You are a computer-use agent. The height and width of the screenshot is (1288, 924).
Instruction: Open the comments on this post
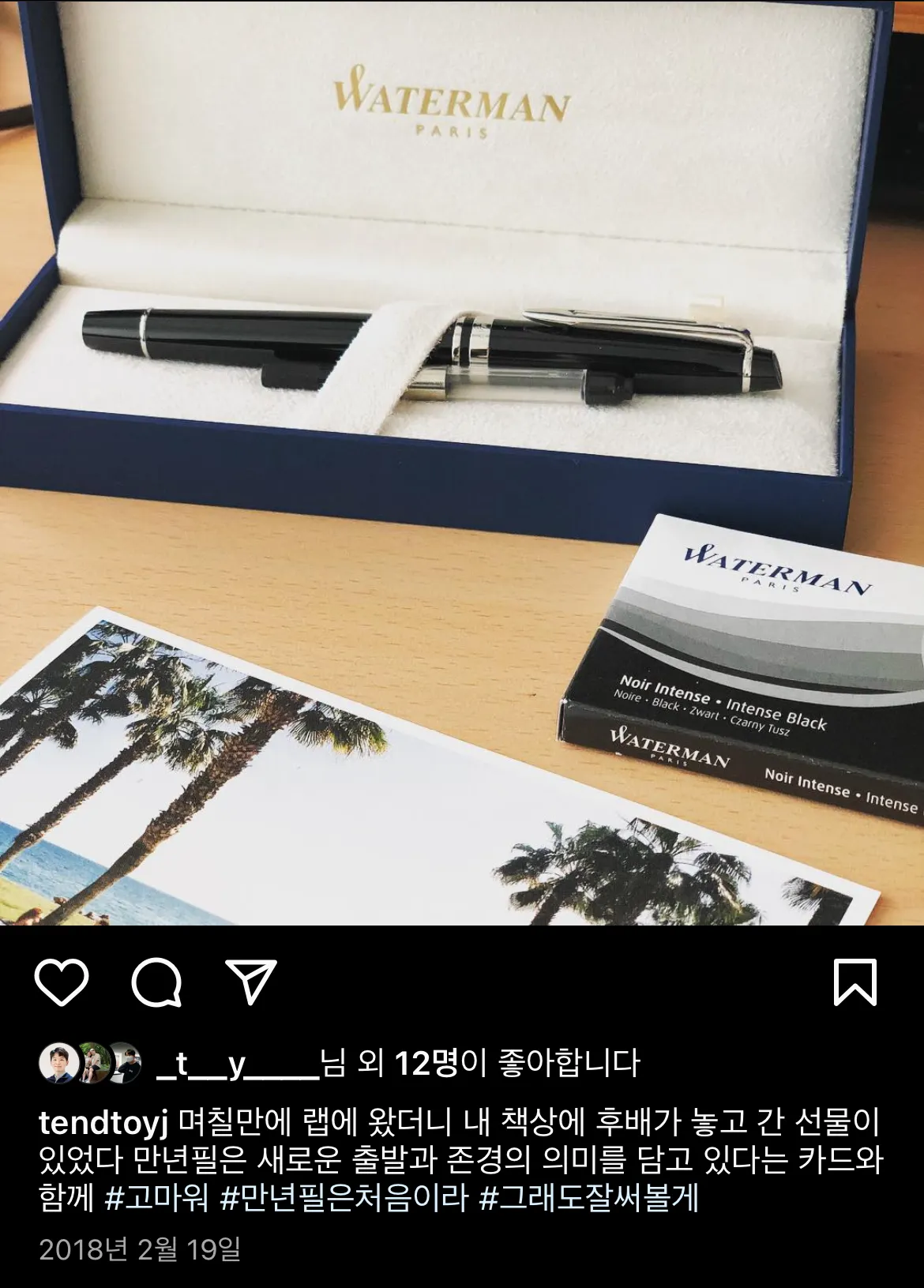point(156,982)
